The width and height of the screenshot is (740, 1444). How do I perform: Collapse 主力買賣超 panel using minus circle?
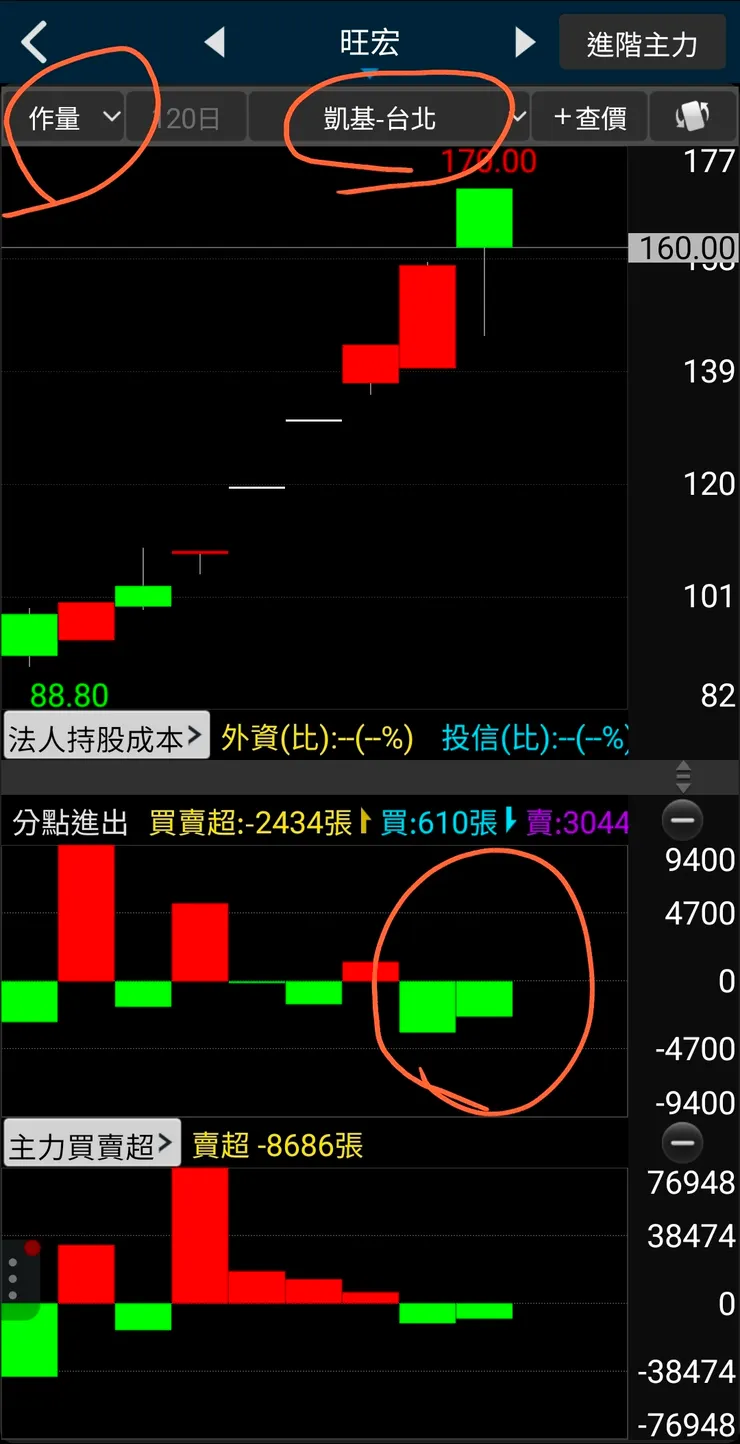click(683, 1142)
